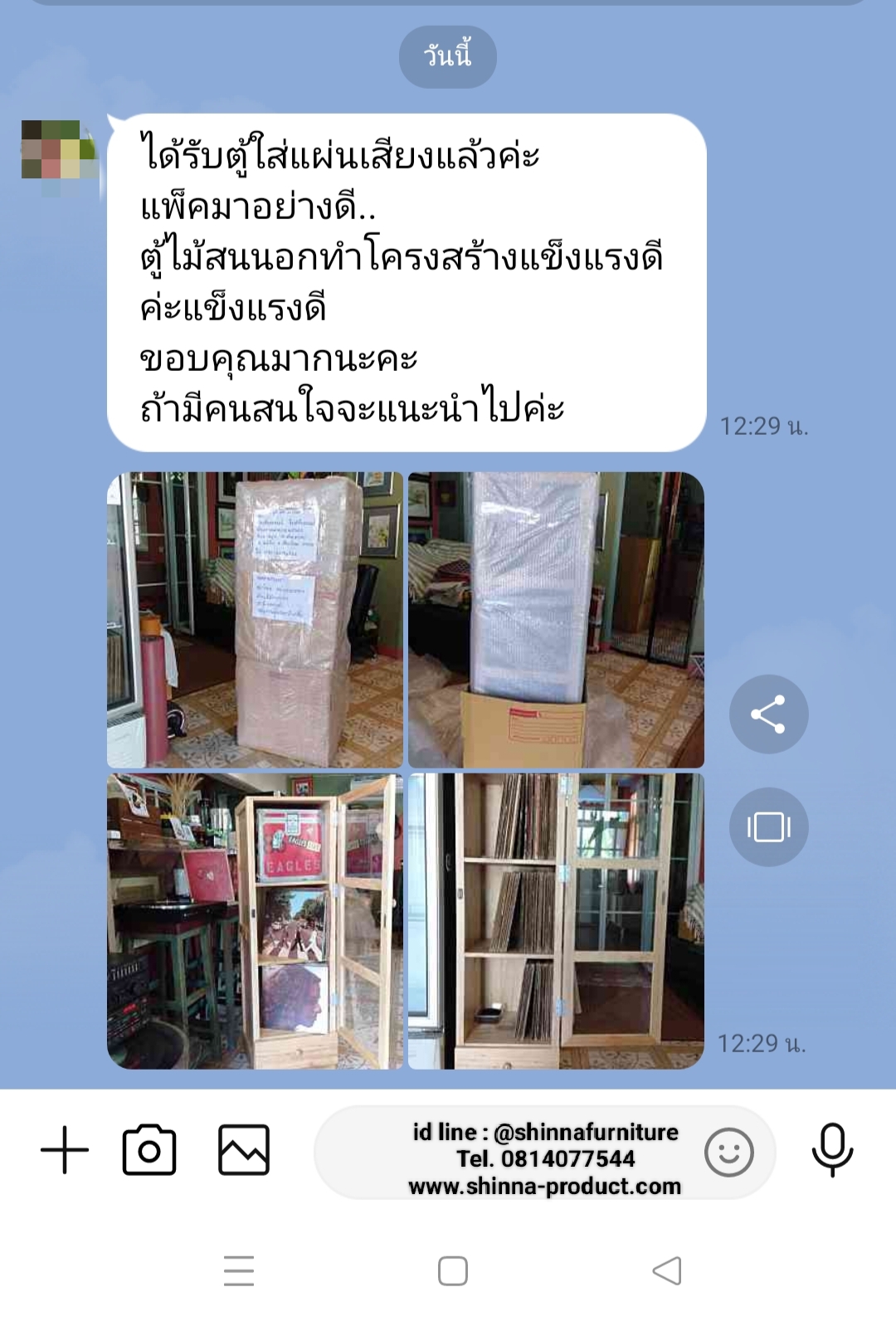Tap the message input field
This screenshot has height=1326, width=896.
tap(506, 1153)
